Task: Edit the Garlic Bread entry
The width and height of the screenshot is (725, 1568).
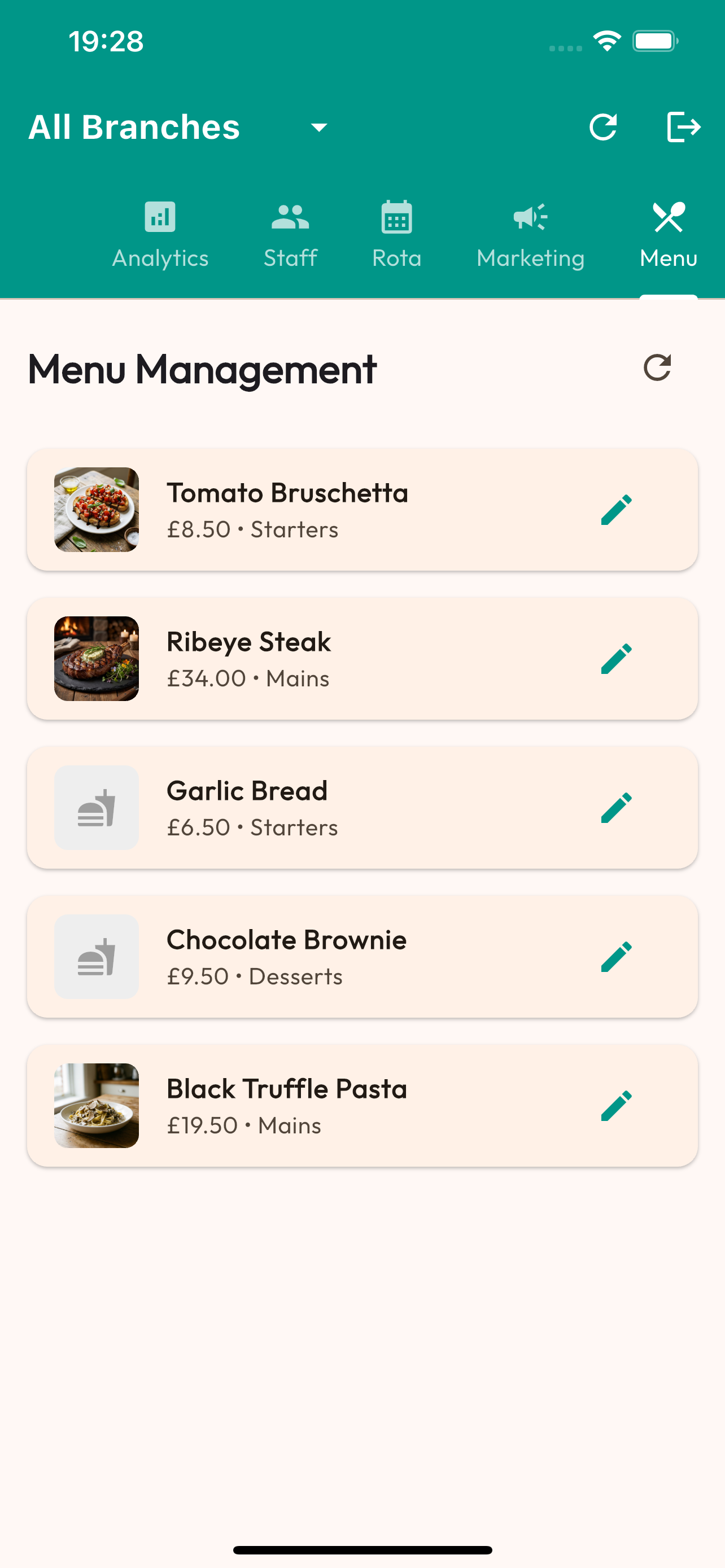Action: click(616, 808)
